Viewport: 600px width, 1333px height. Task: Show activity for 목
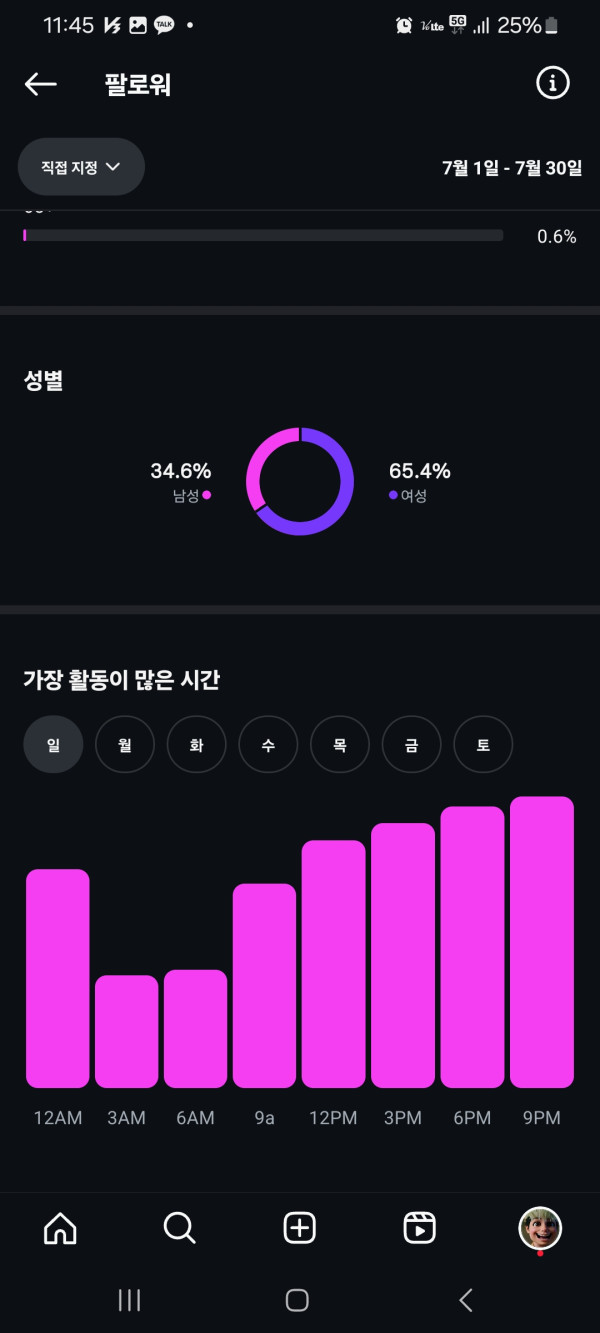[340, 745]
